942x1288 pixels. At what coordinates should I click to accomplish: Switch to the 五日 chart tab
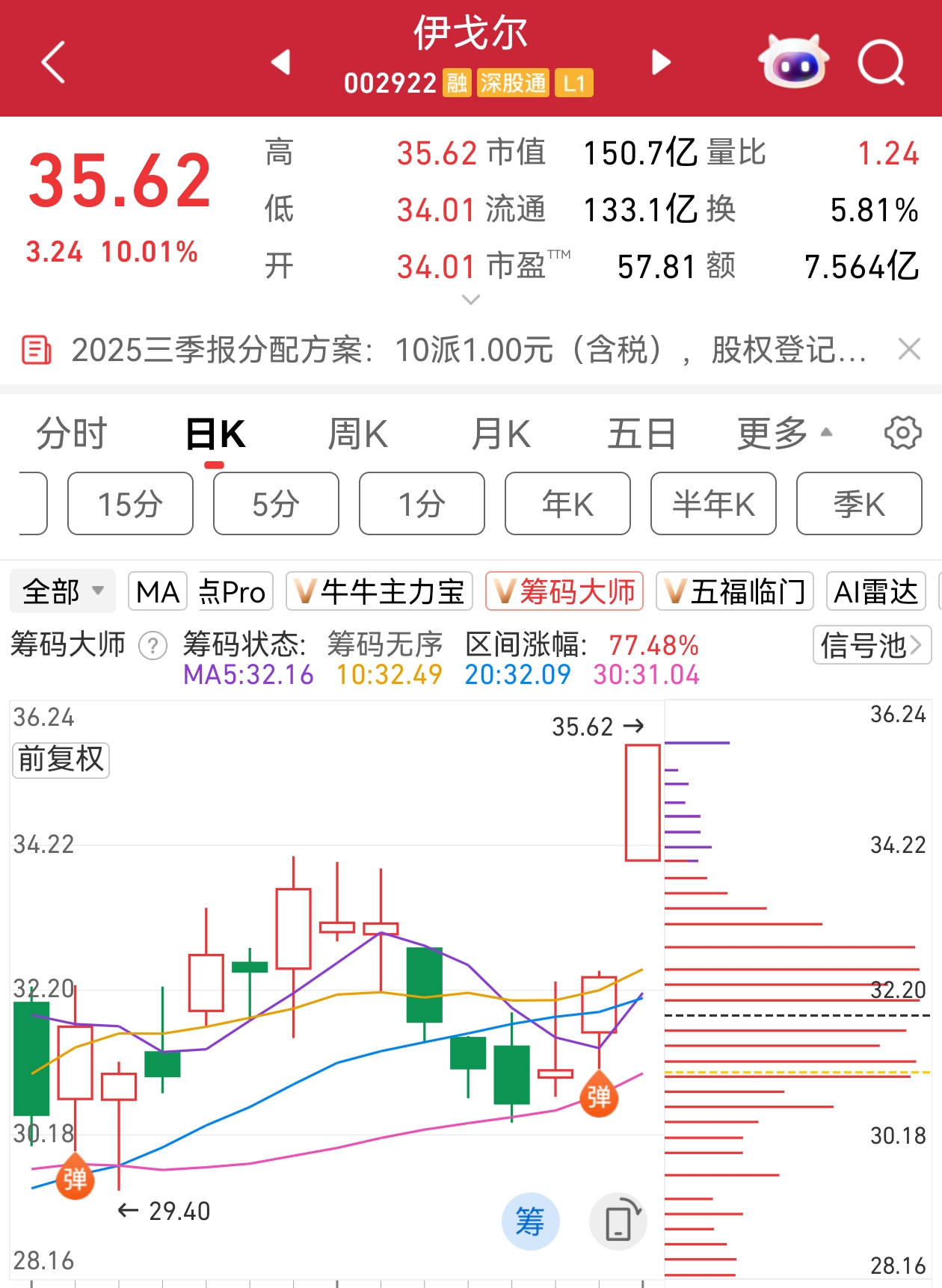pos(641,434)
